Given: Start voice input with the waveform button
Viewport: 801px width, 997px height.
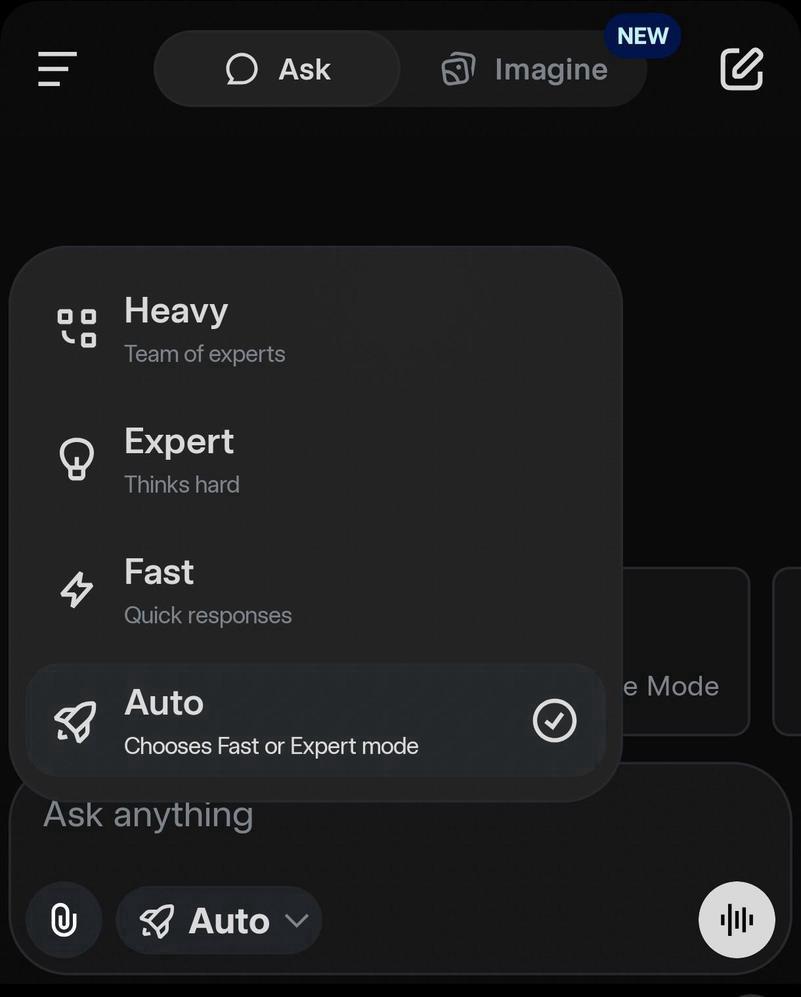Looking at the screenshot, I should (x=736, y=919).
